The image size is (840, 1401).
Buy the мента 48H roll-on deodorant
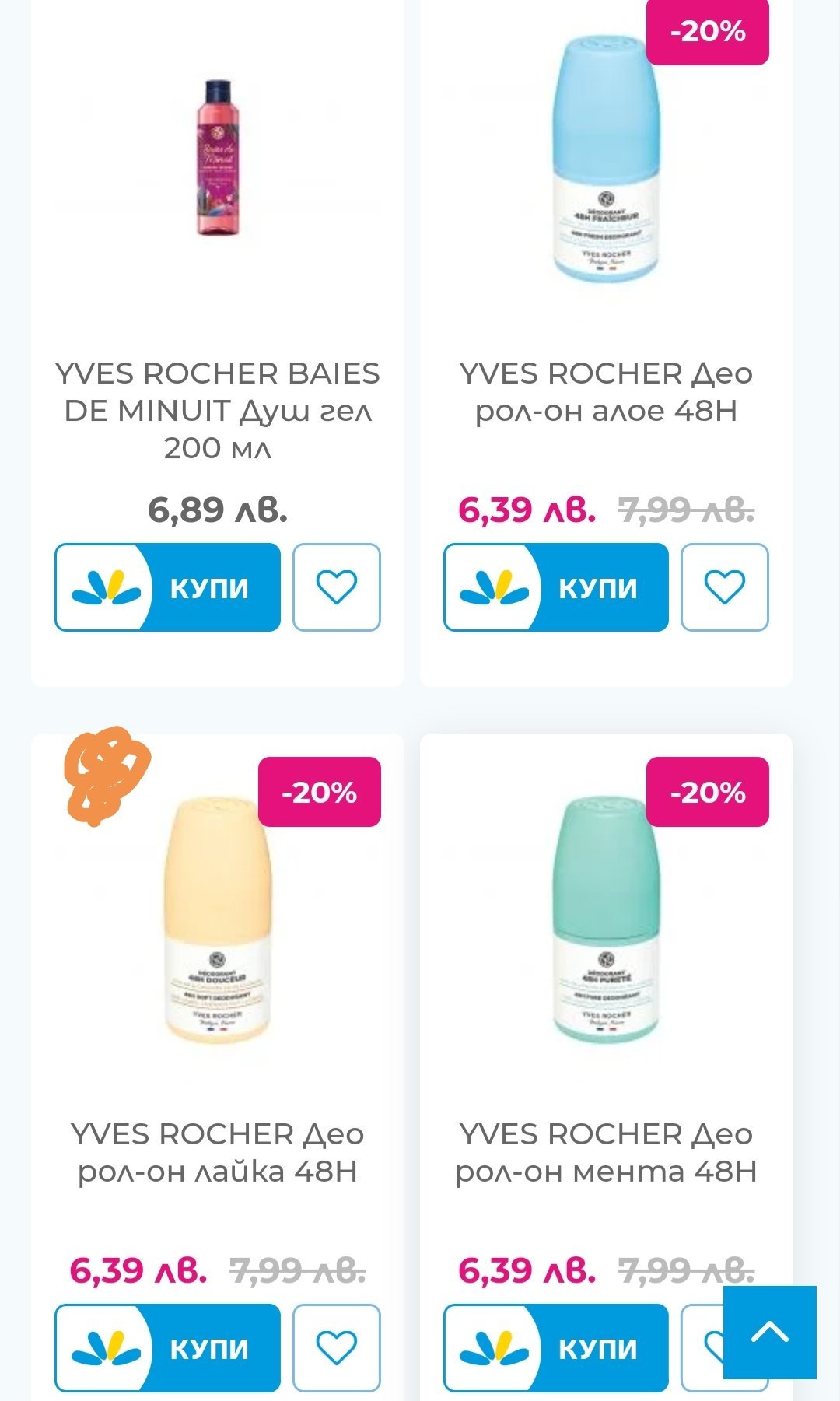coord(555,1348)
